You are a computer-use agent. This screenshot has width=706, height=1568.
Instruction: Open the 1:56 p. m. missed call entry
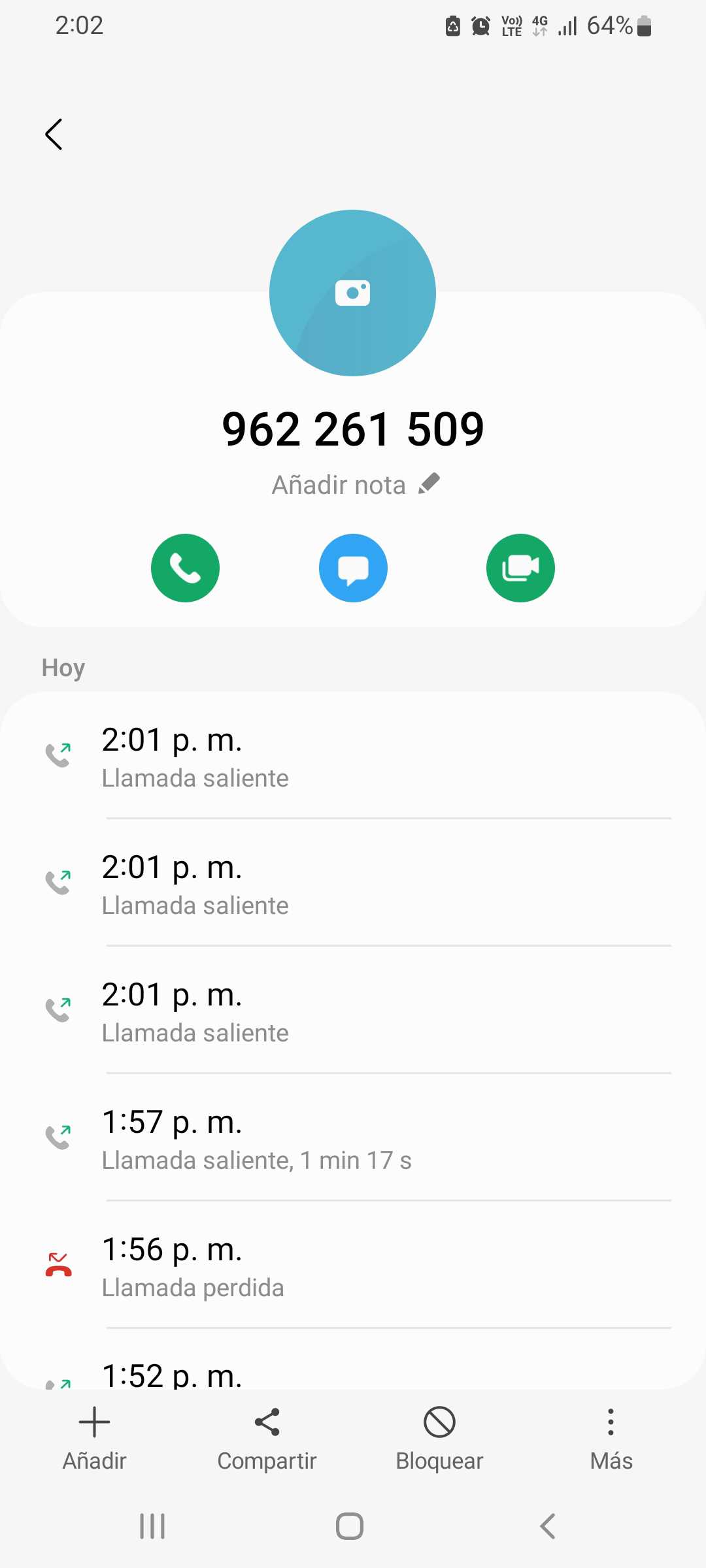tap(353, 1267)
